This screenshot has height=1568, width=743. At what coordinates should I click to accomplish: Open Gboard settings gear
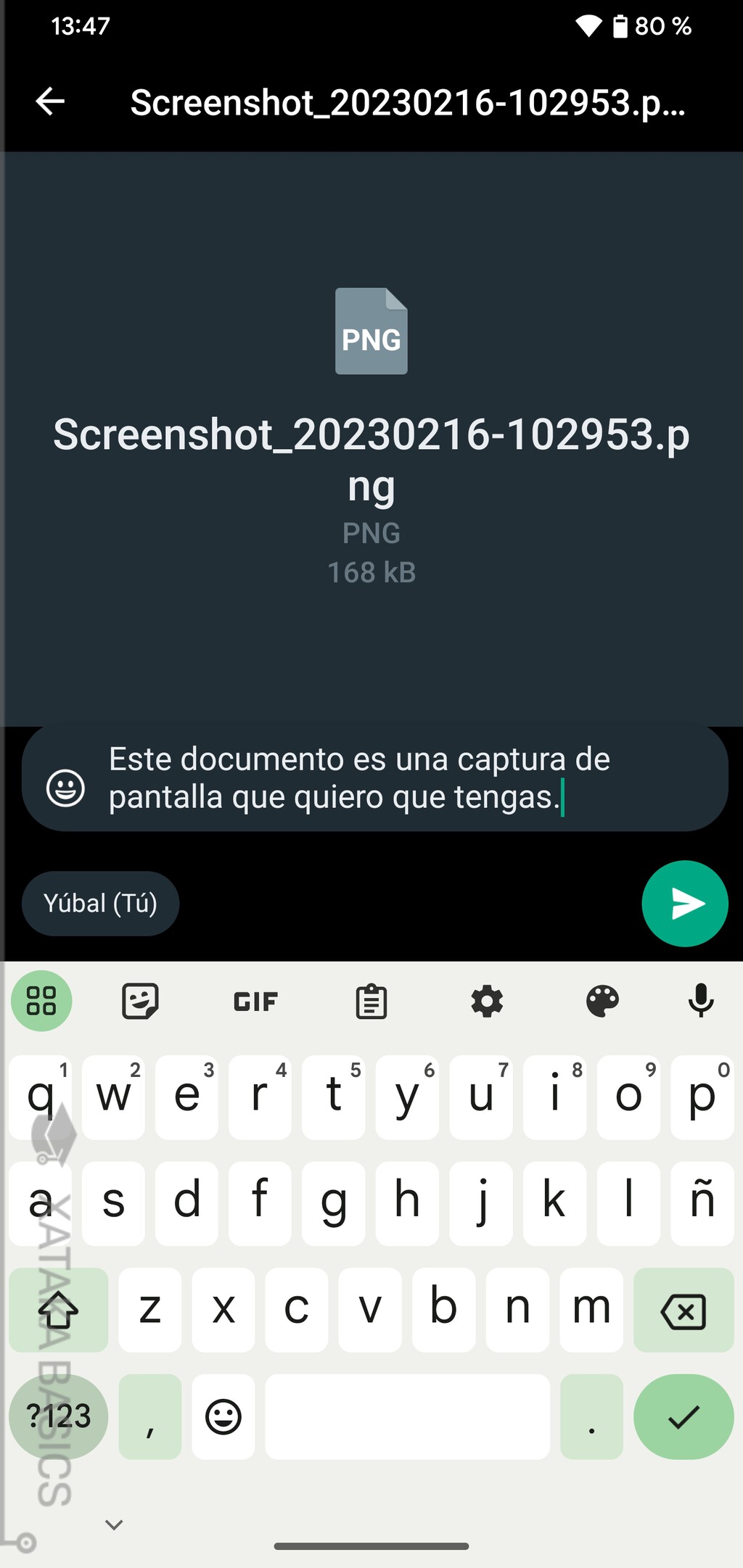(x=486, y=1002)
